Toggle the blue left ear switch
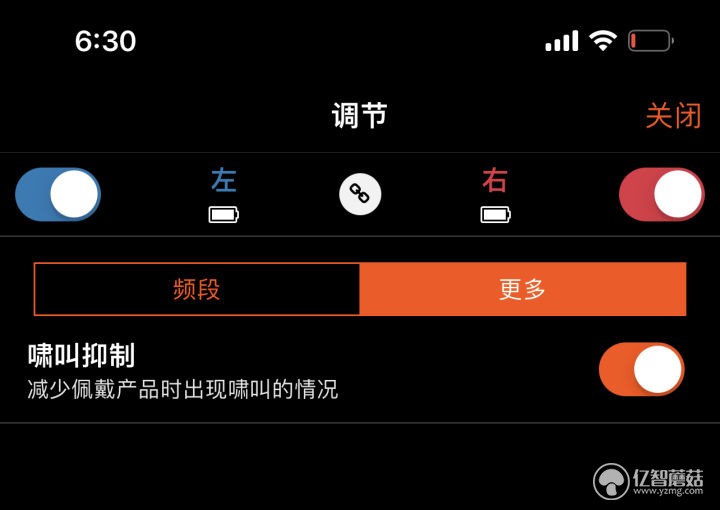720x510 pixels. pyautogui.click(x=58, y=194)
